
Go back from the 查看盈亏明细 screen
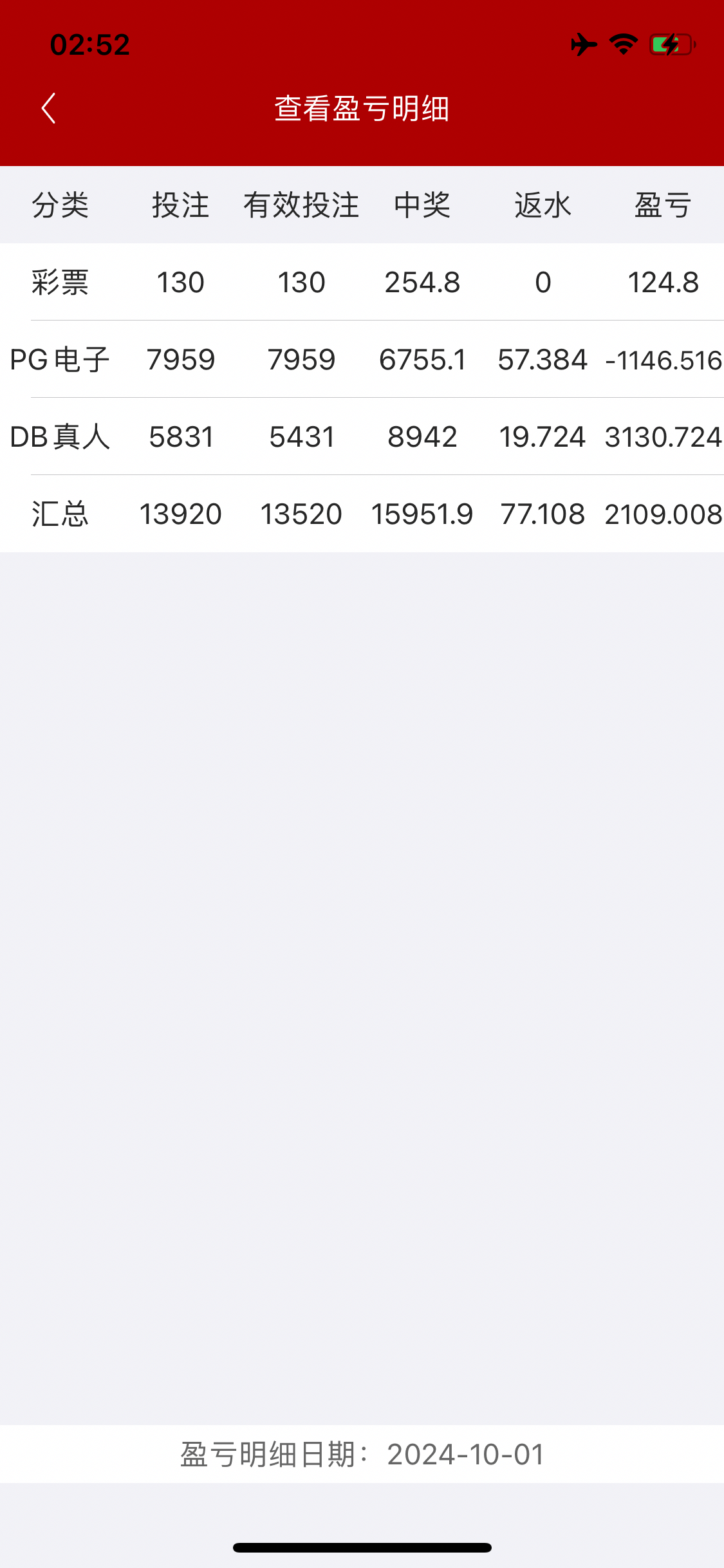49,108
